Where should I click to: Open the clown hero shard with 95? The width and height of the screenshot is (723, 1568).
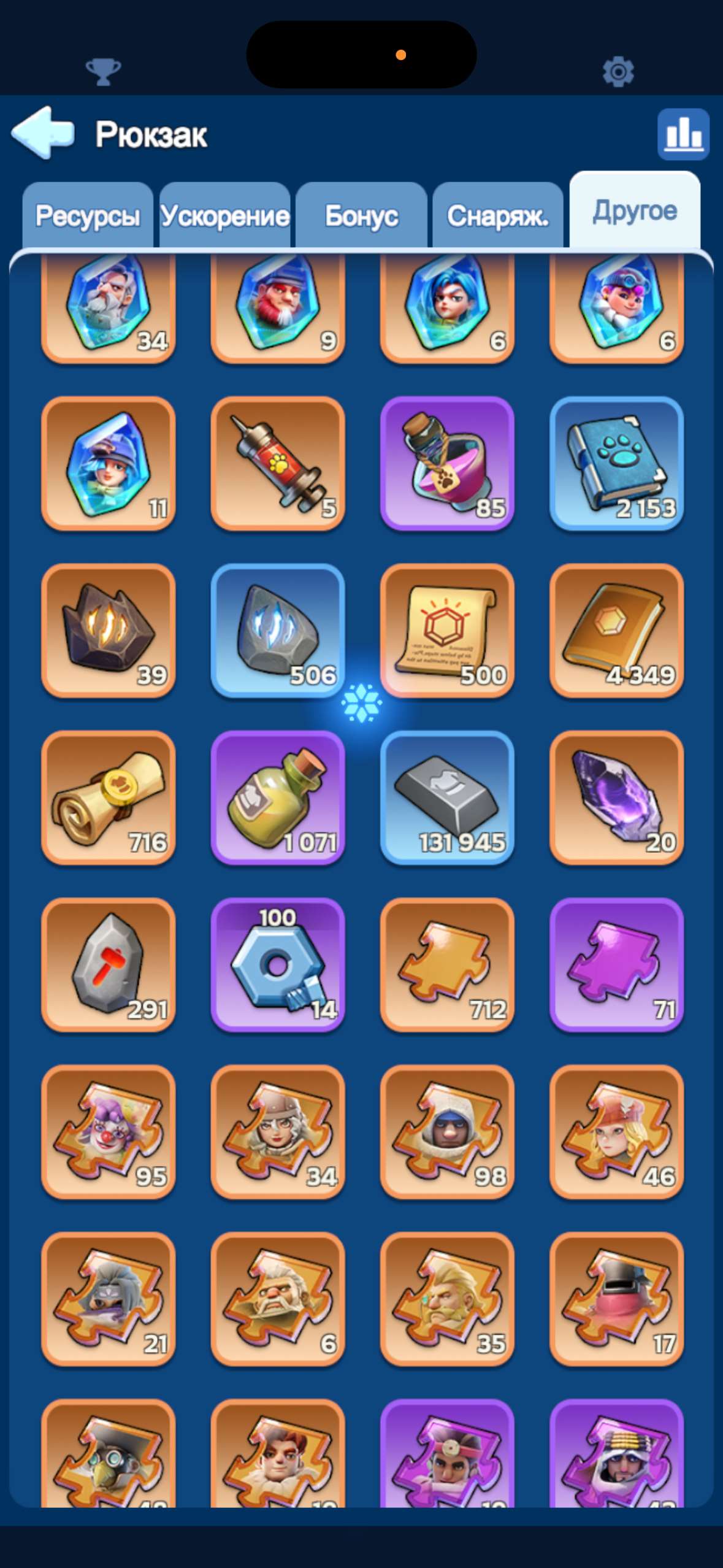(x=109, y=1132)
